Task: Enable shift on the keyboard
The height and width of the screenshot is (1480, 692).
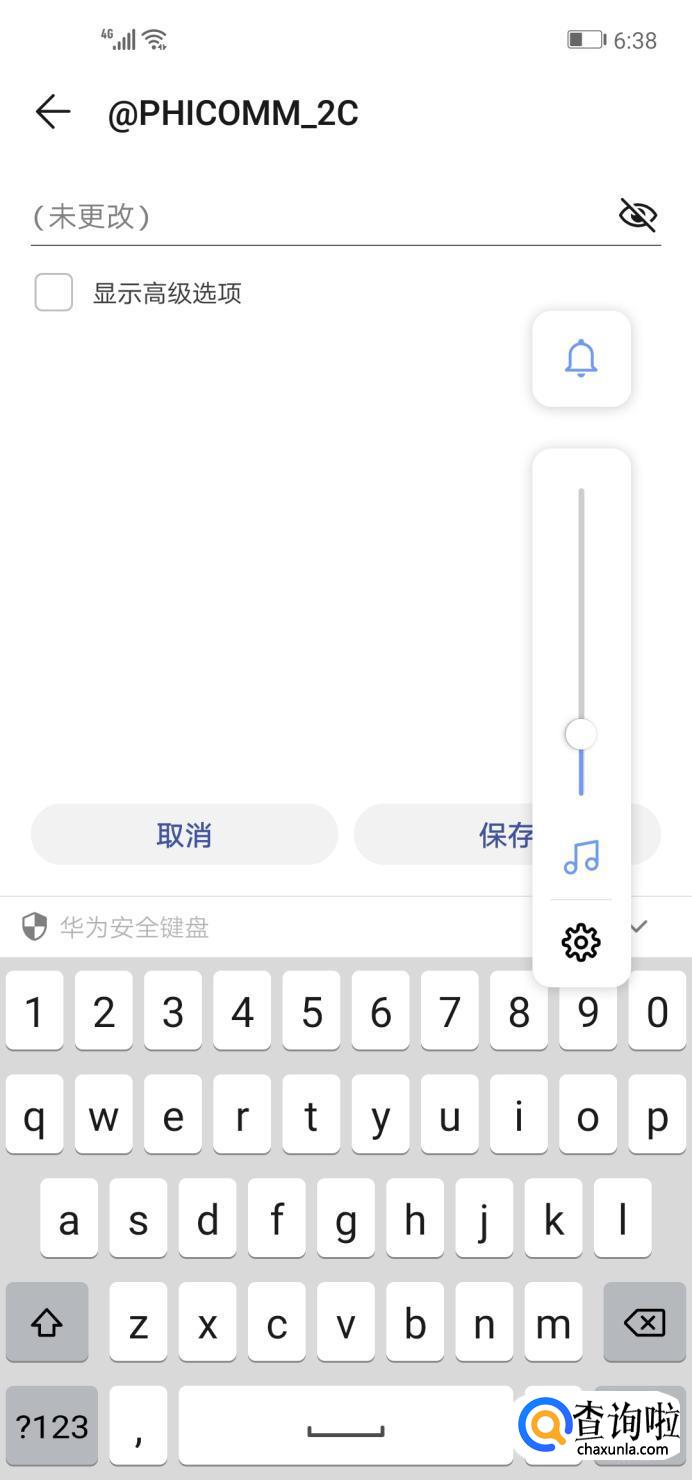Action: point(47,1324)
